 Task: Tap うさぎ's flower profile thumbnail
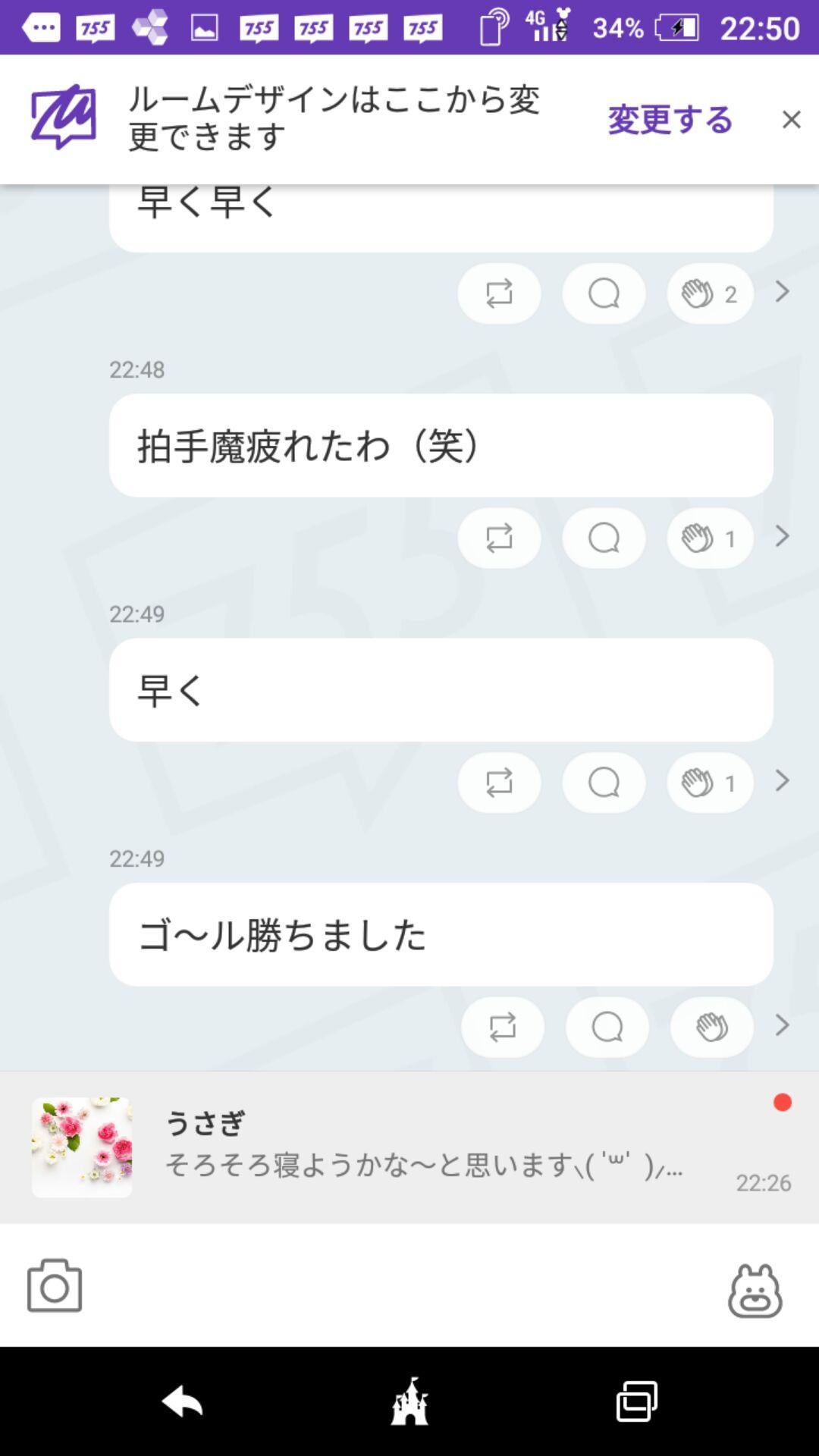(x=82, y=1145)
